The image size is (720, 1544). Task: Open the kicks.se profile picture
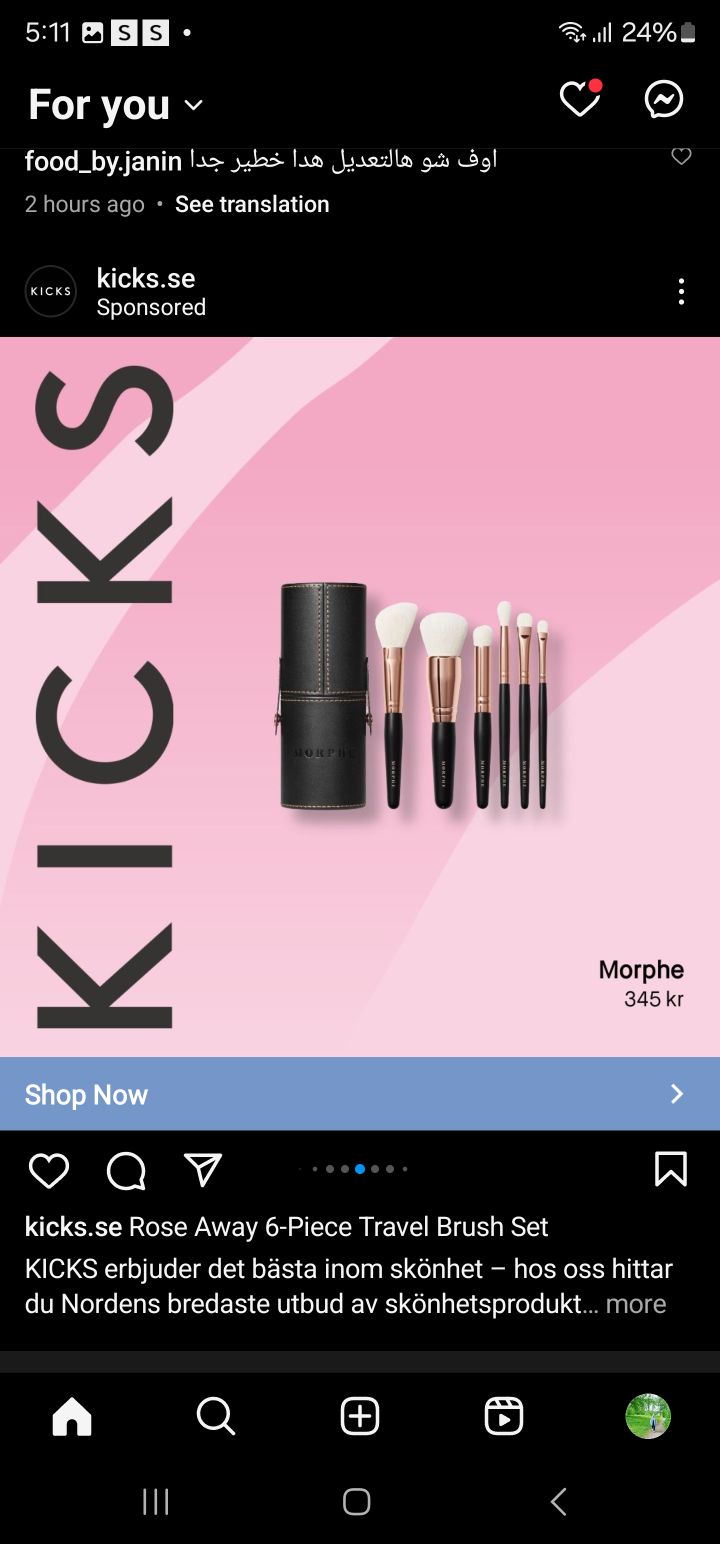coord(51,291)
